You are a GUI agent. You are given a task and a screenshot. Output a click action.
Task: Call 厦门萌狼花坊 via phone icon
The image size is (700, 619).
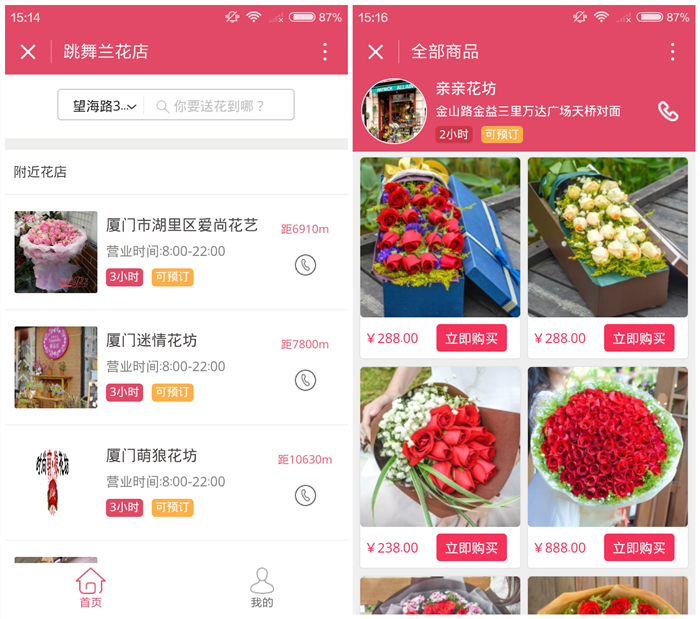coord(305,495)
